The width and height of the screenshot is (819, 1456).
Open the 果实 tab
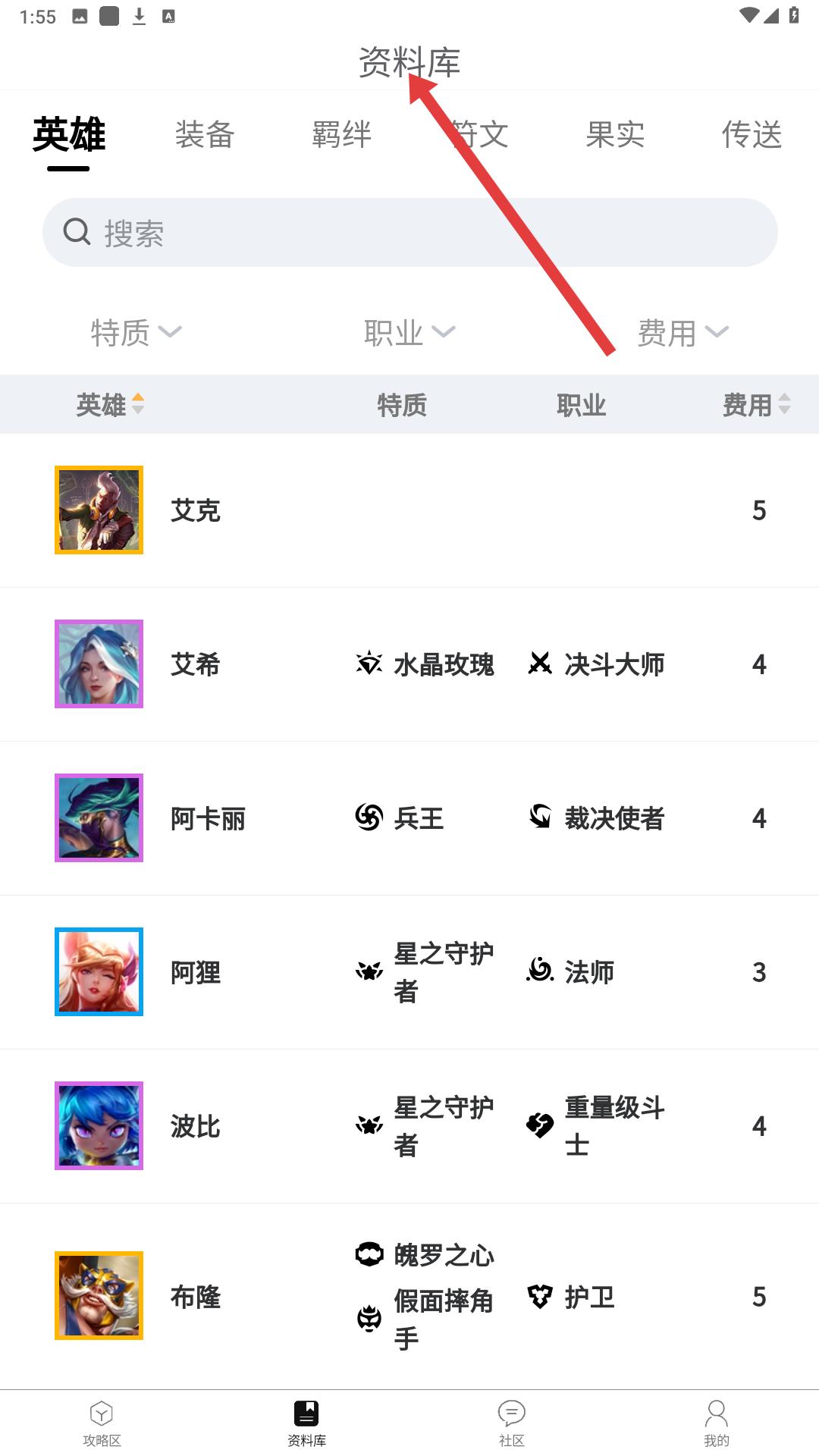pos(615,135)
